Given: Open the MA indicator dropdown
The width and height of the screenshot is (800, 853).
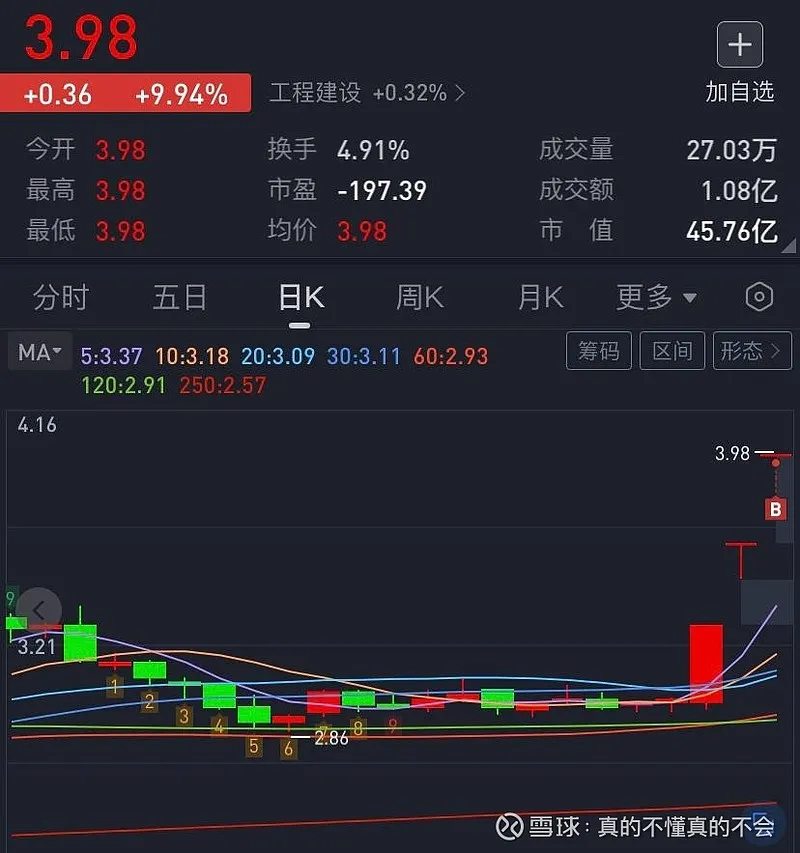Looking at the screenshot, I should pos(40,352).
